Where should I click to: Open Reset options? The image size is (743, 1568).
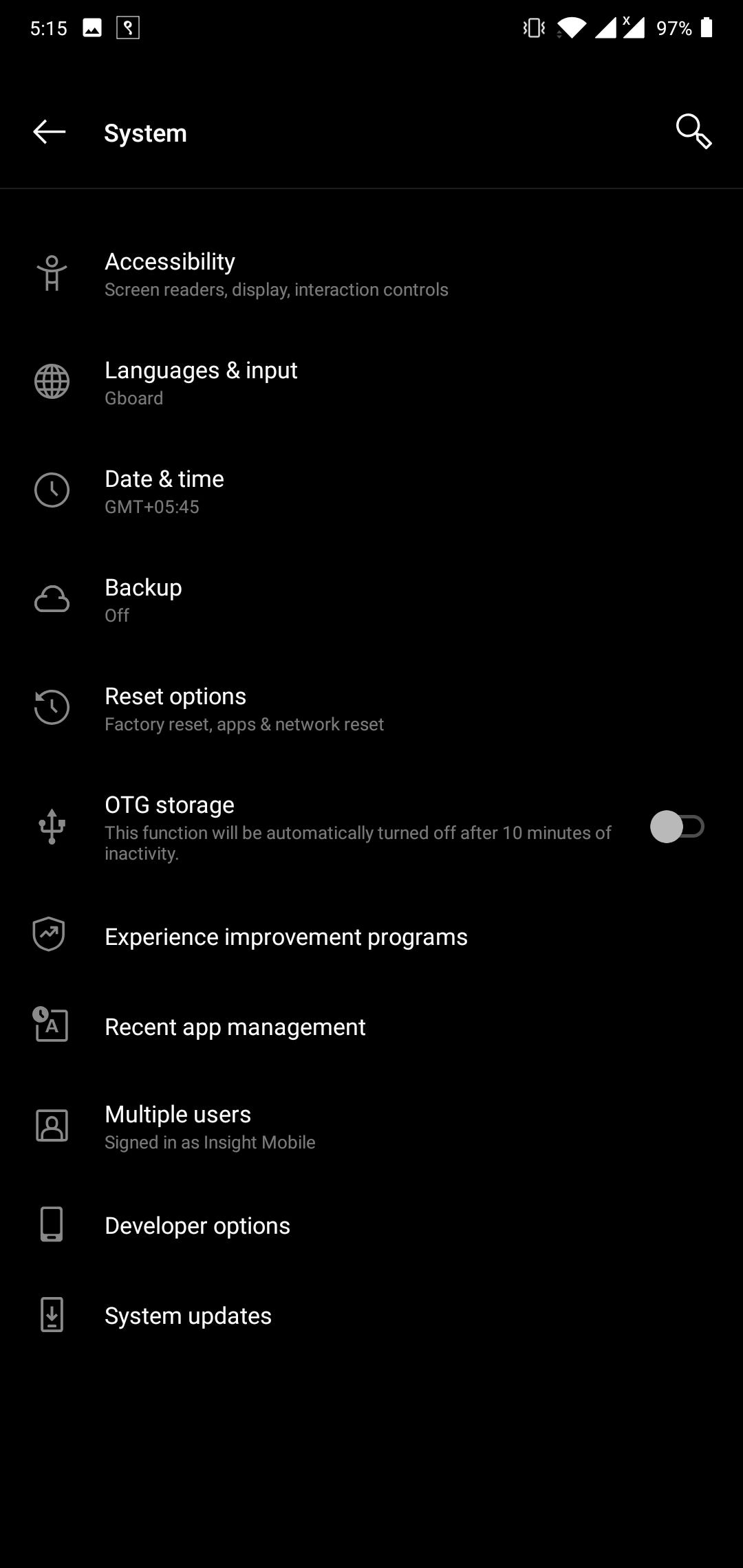371,708
